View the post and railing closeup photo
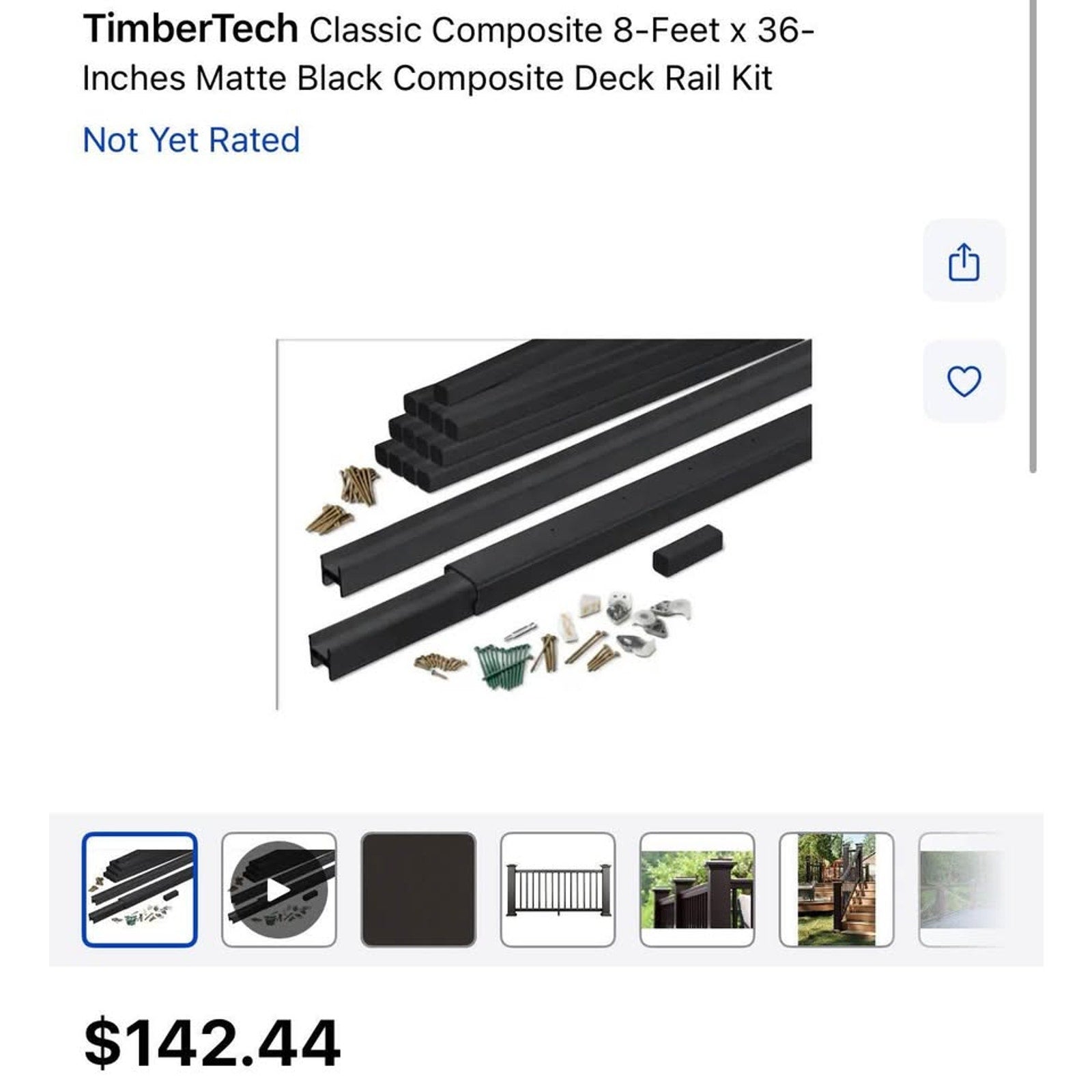The width and height of the screenshot is (1092, 1092). [697, 889]
